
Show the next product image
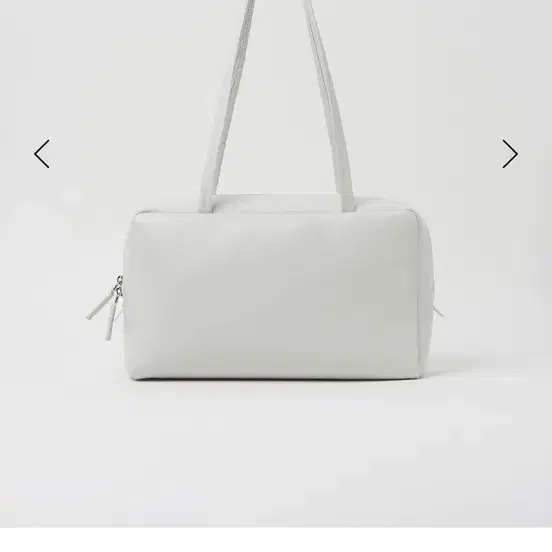tap(510, 154)
